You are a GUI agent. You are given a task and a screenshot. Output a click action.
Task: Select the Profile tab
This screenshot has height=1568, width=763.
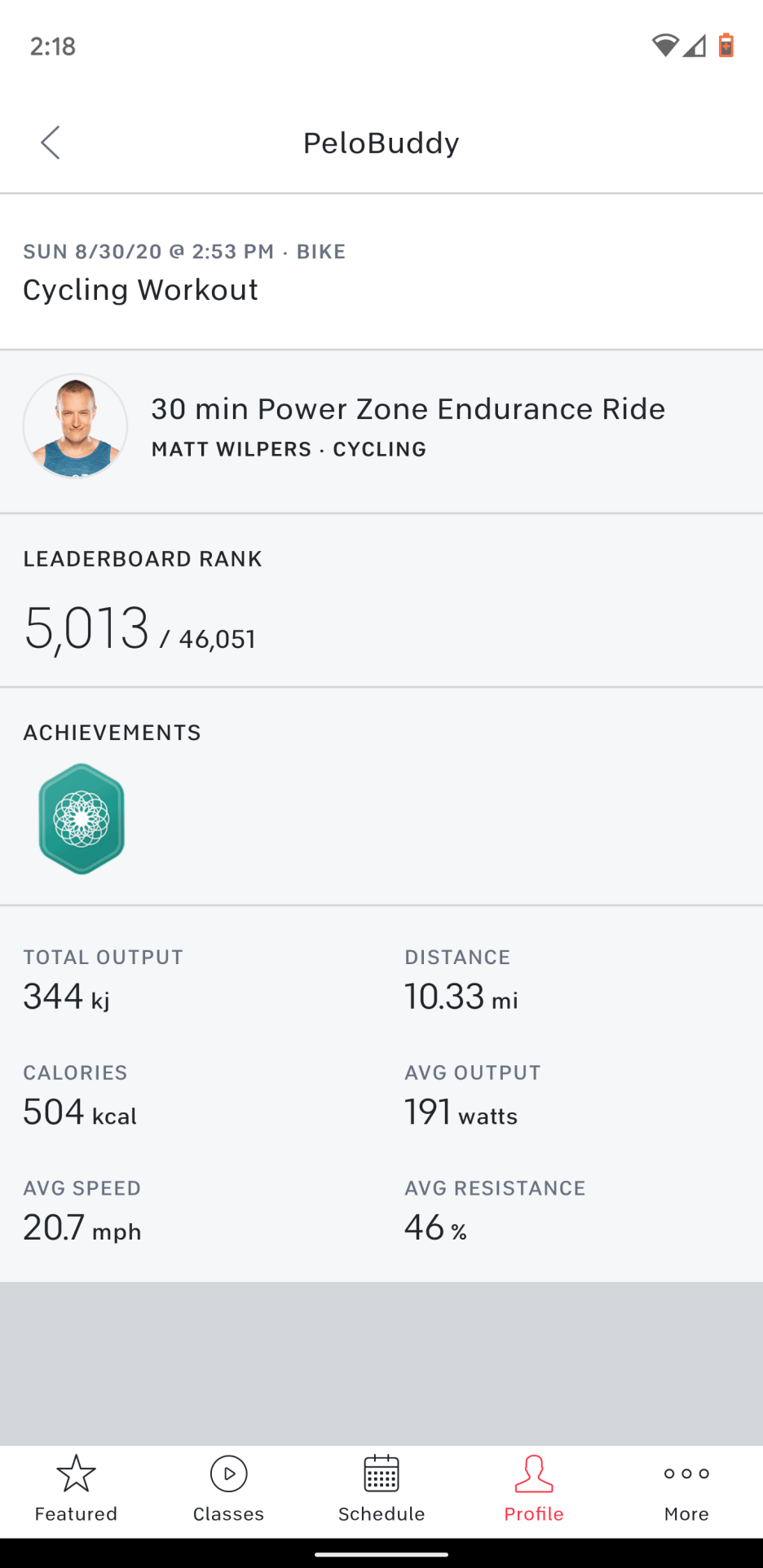pos(534,1490)
